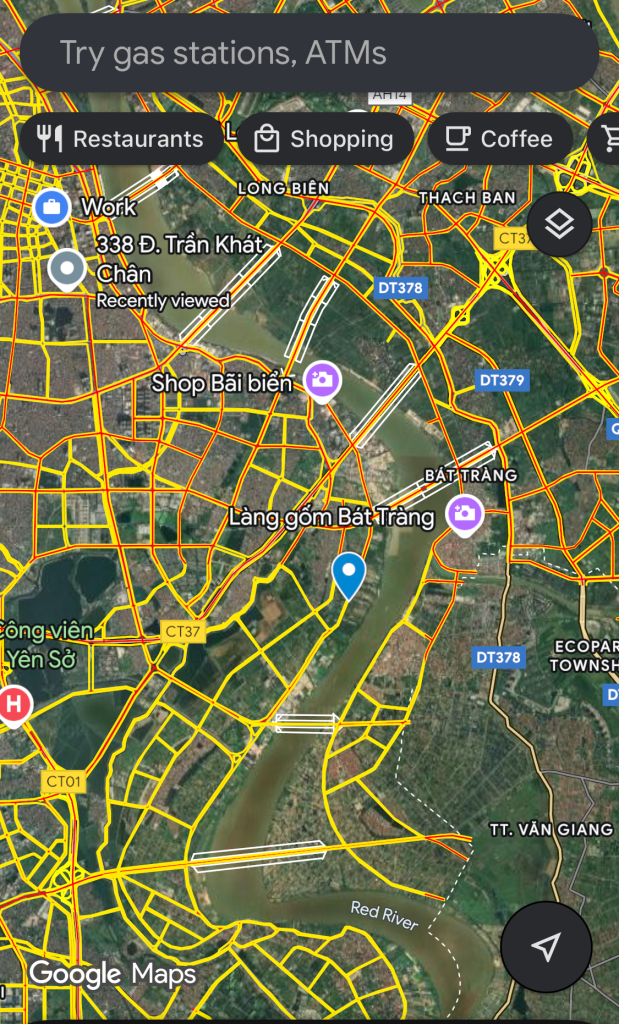The width and height of the screenshot is (619, 1024).
Task: Open the Work saved place pin
Action: 51,208
